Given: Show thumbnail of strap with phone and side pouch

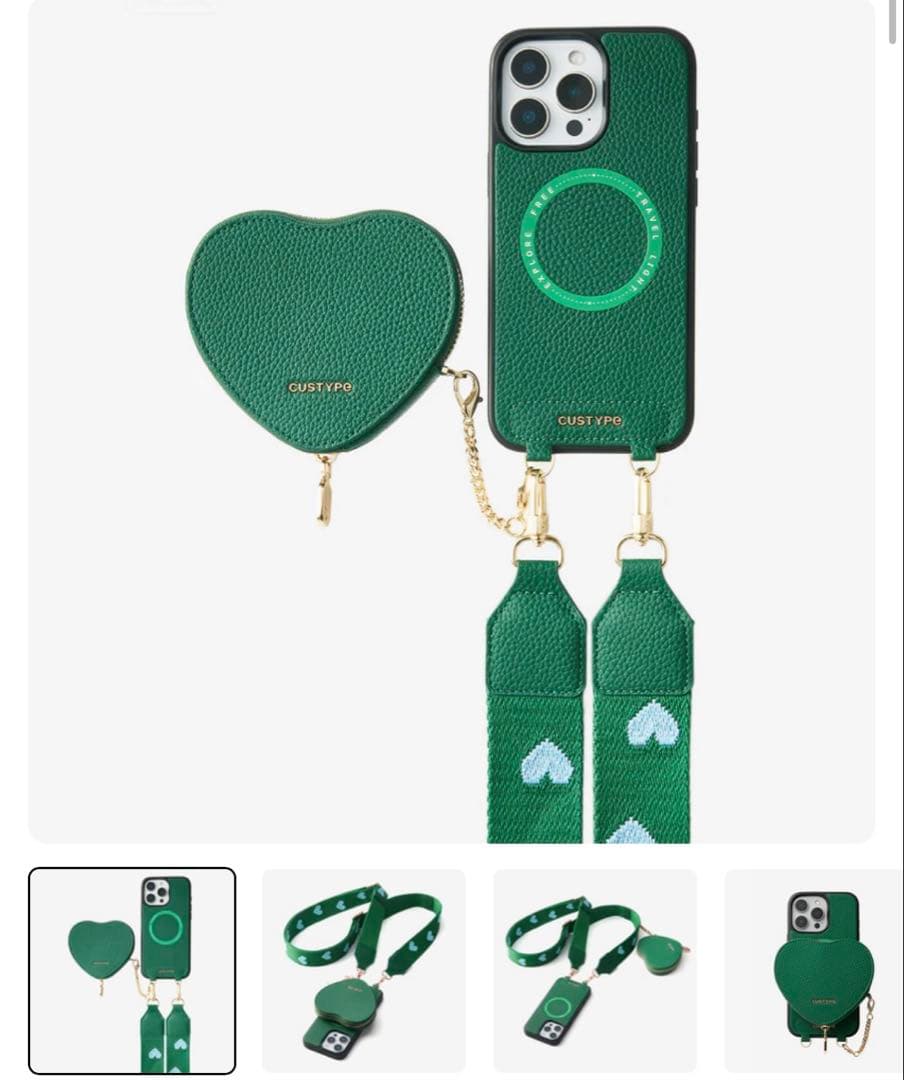Looking at the screenshot, I should pos(595,970).
